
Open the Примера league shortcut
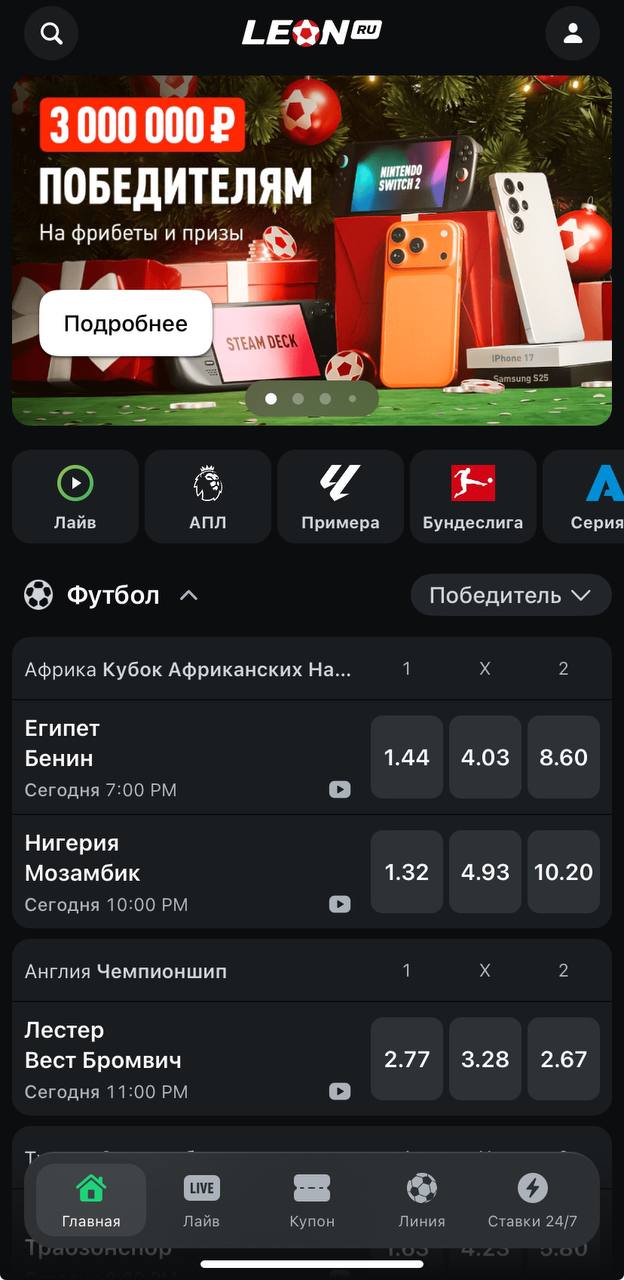340,497
